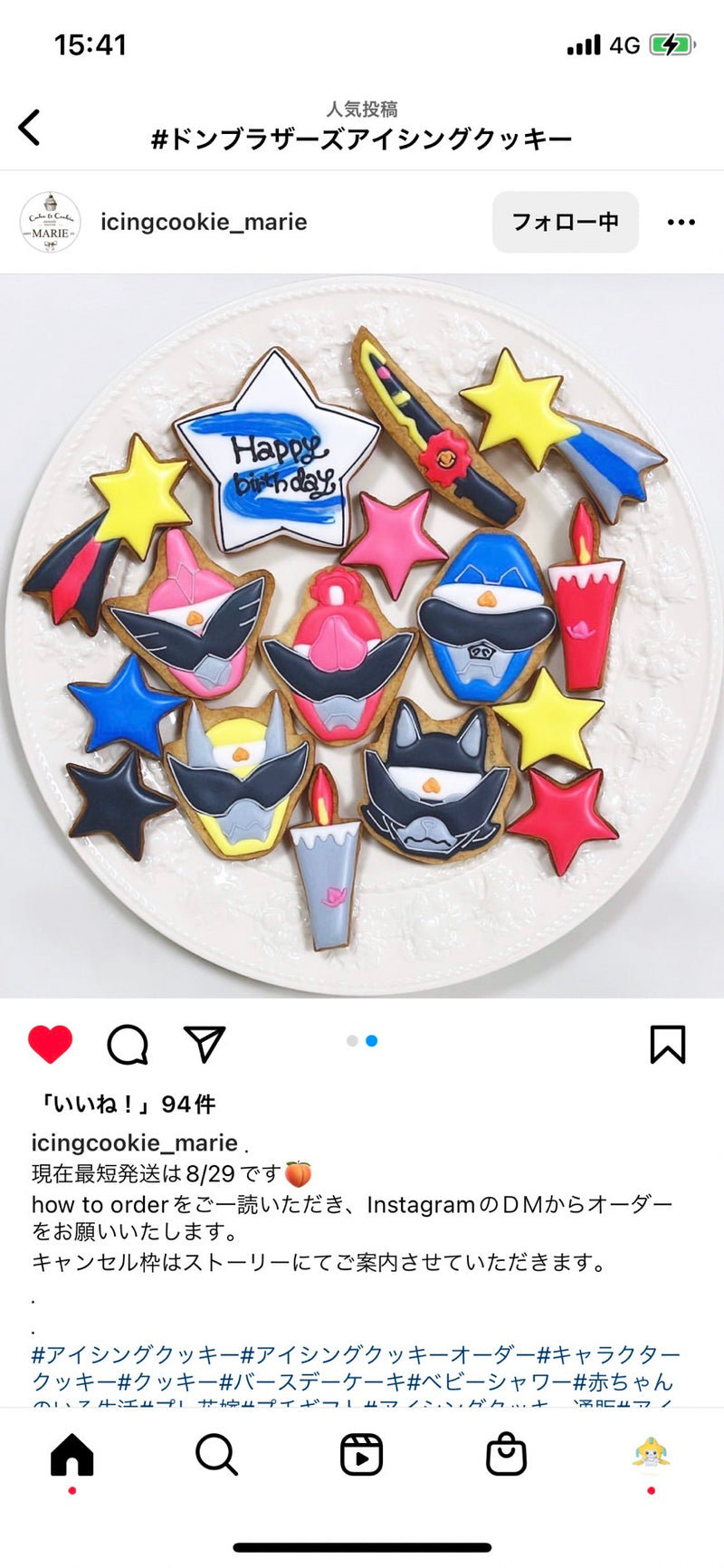View the 94 likes list
Image resolution: width=724 pixels, height=1568 pixels.
point(125,1104)
